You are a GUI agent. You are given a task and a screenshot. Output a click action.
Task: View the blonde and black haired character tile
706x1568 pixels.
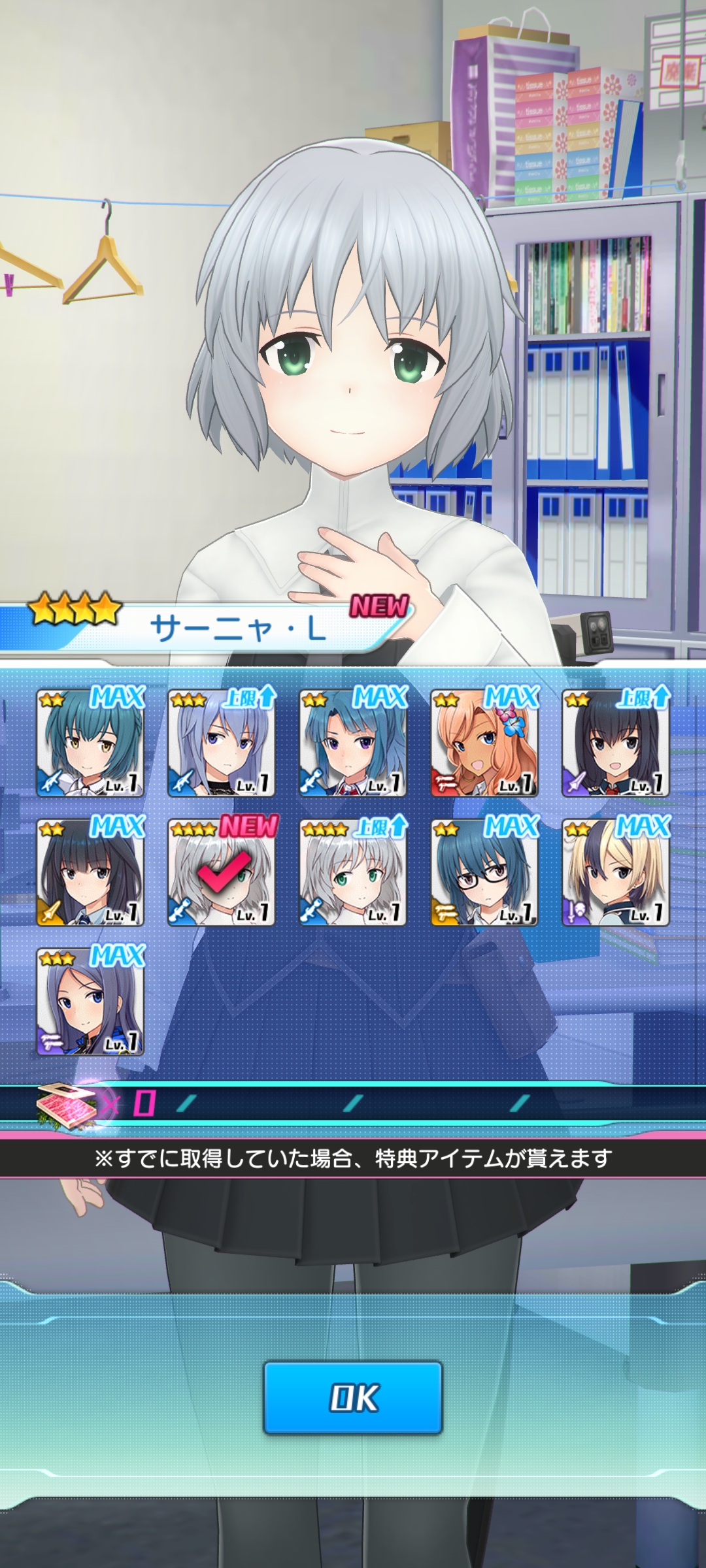pos(616,872)
